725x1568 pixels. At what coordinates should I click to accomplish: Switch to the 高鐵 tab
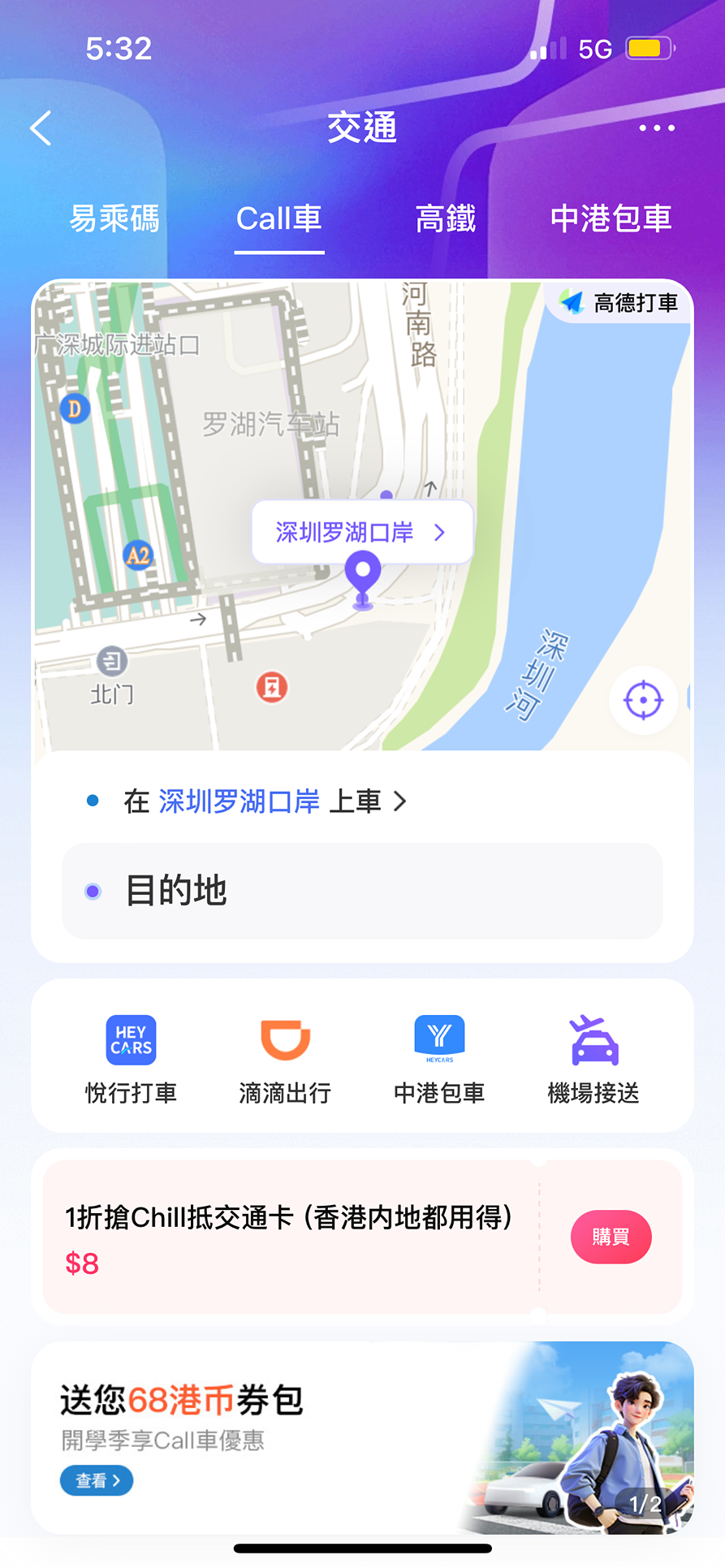(445, 219)
